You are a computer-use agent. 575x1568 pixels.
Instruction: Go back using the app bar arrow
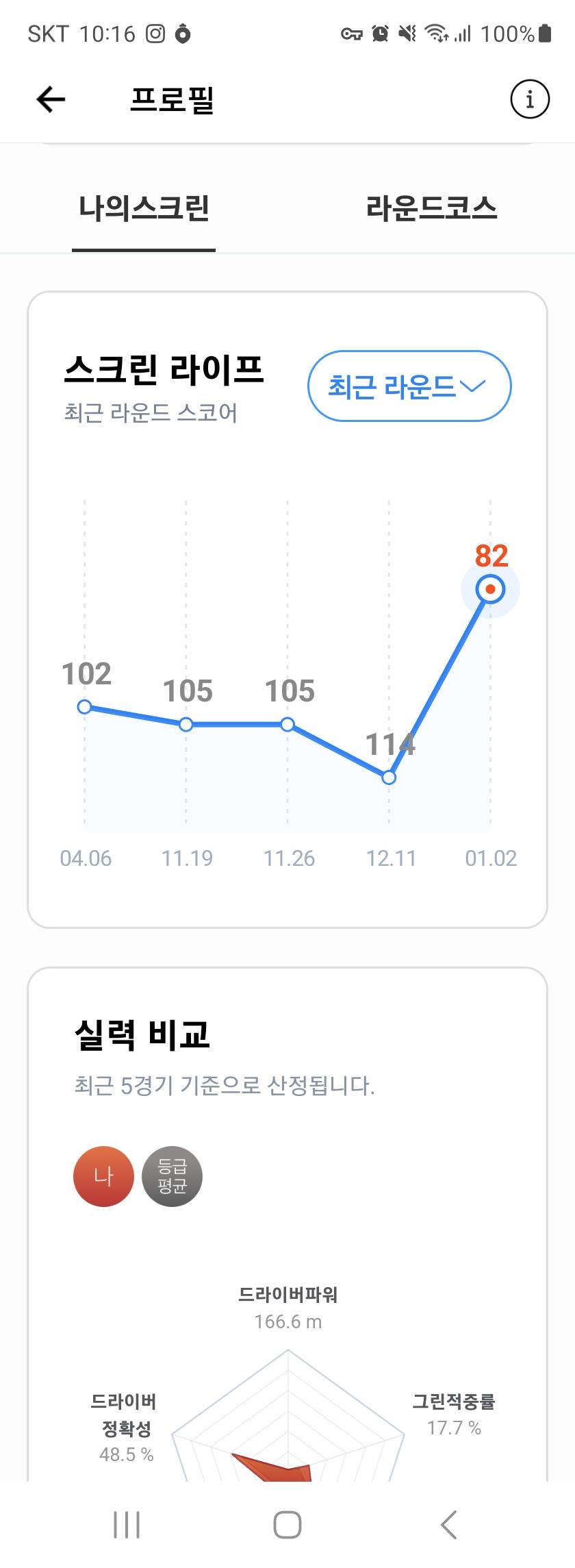click(x=51, y=100)
